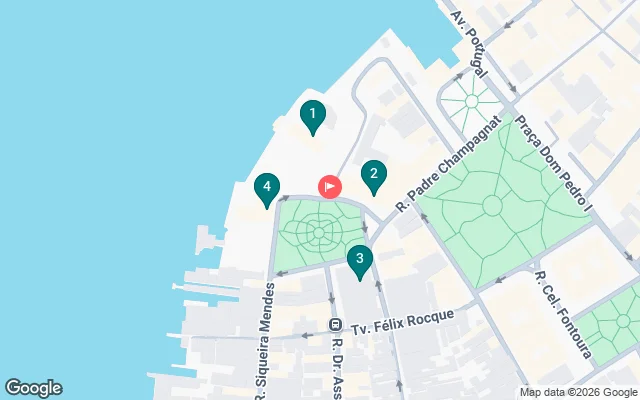Select map marker number 2
Viewport: 640px width, 400px height.
tap(374, 175)
